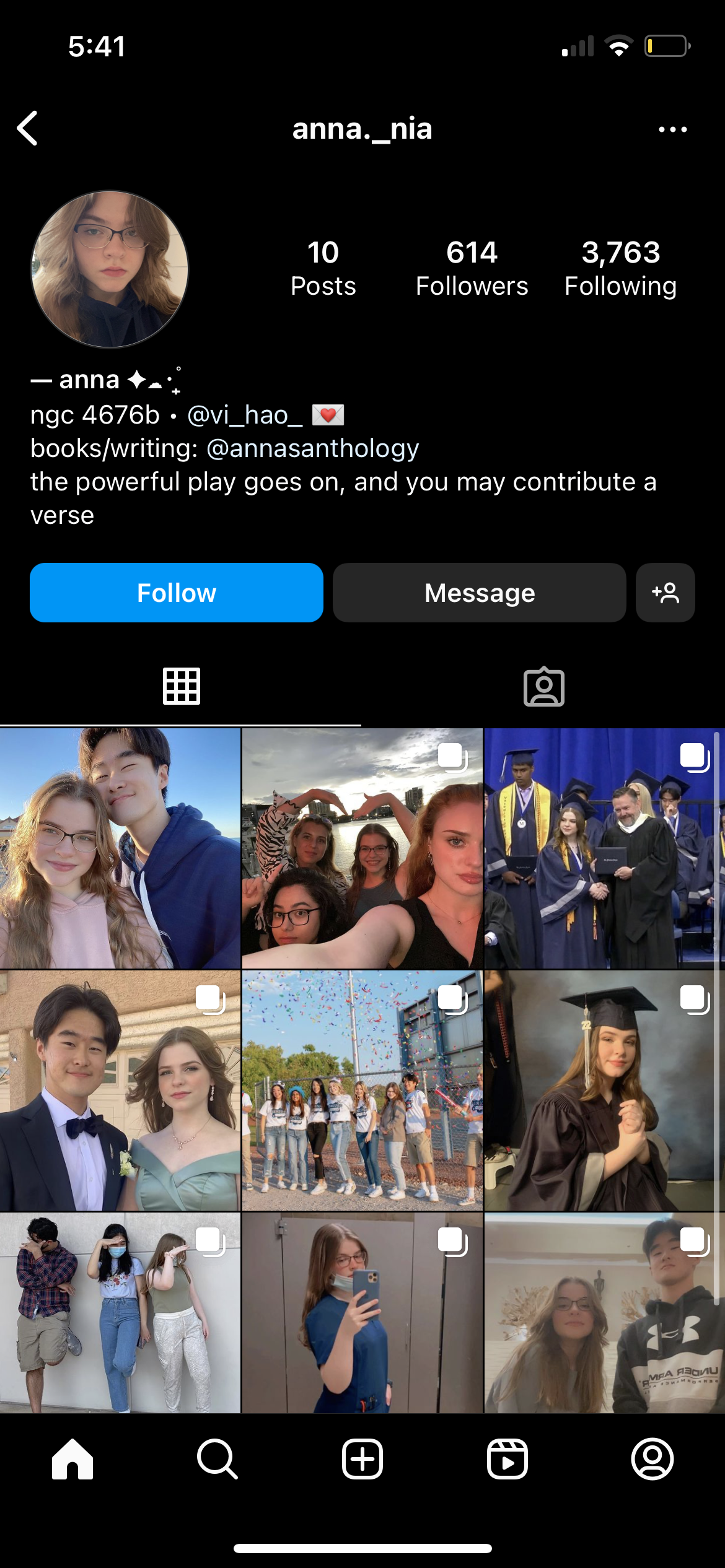This screenshot has height=1568, width=725.
Task: Open the beach selfie couple post
Action: 120,848
